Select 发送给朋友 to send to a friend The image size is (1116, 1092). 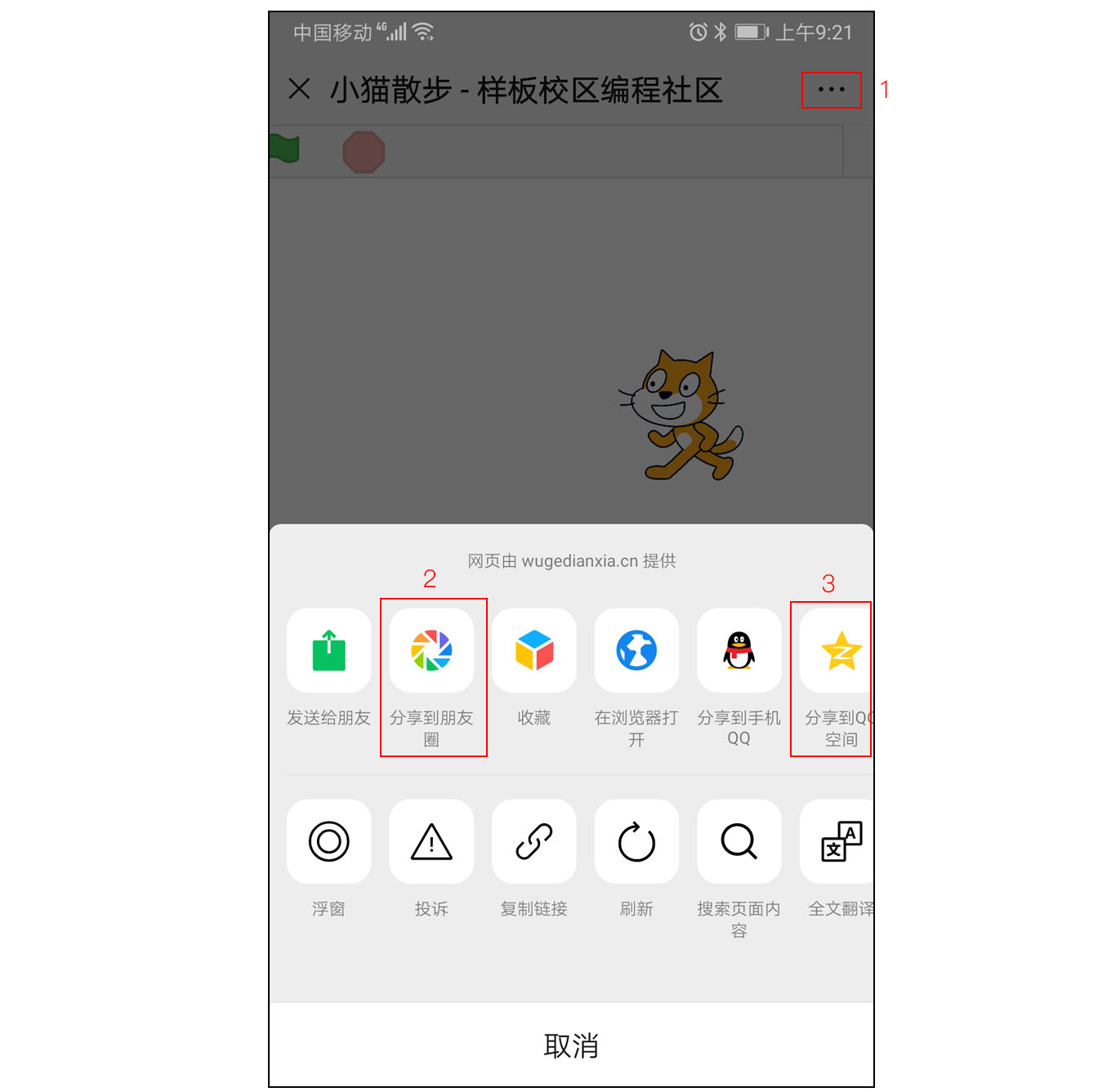pyautogui.click(x=329, y=651)
